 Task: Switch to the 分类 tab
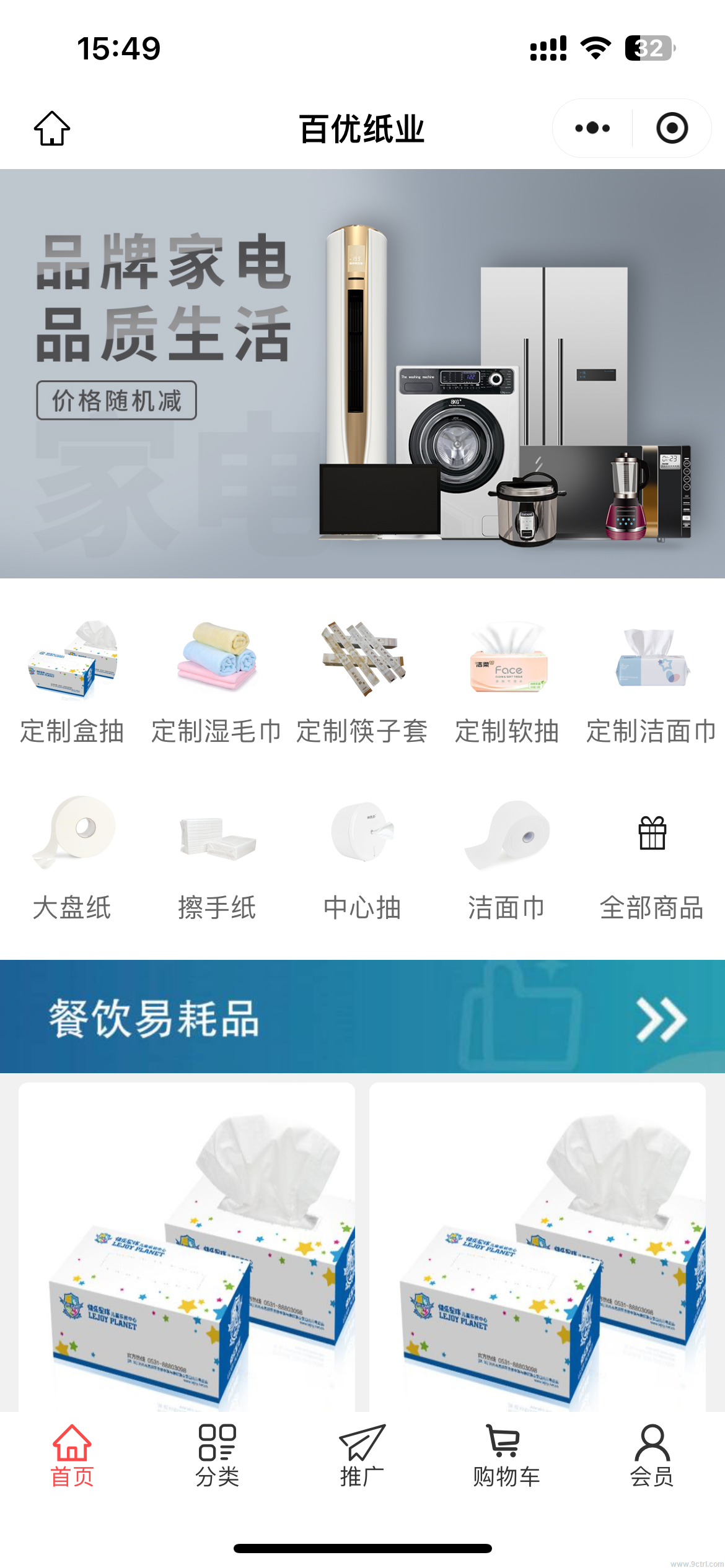click(217, 1455)
